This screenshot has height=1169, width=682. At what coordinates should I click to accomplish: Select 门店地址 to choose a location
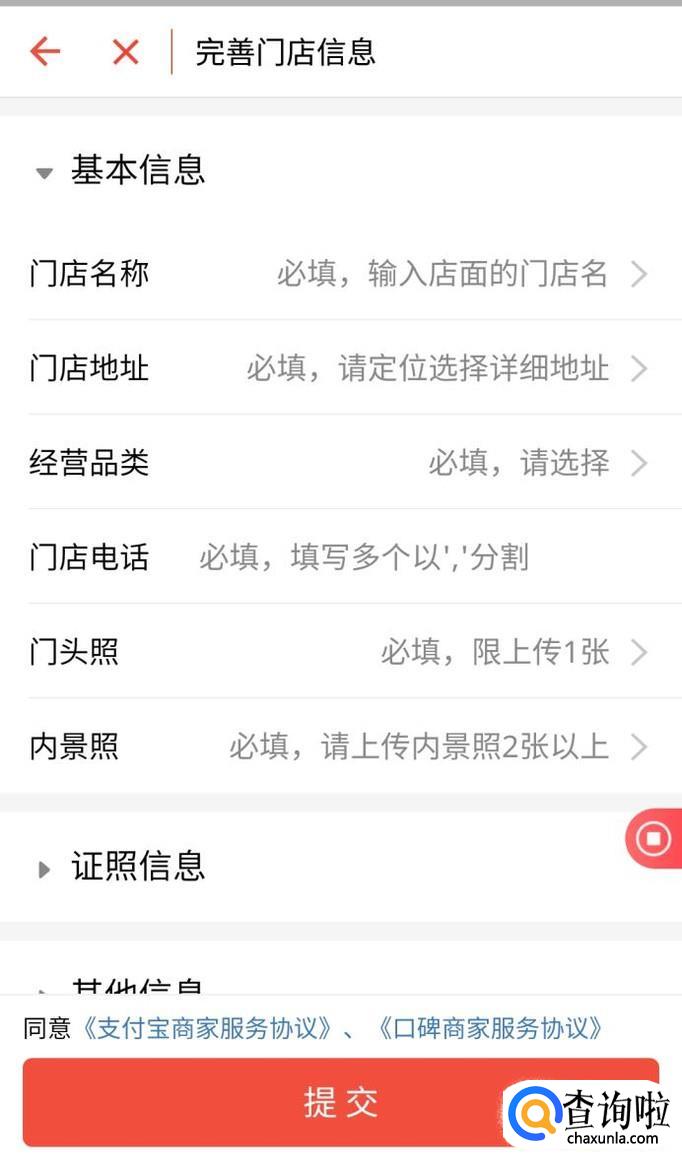pyautogui.click(x=340, y=368)
